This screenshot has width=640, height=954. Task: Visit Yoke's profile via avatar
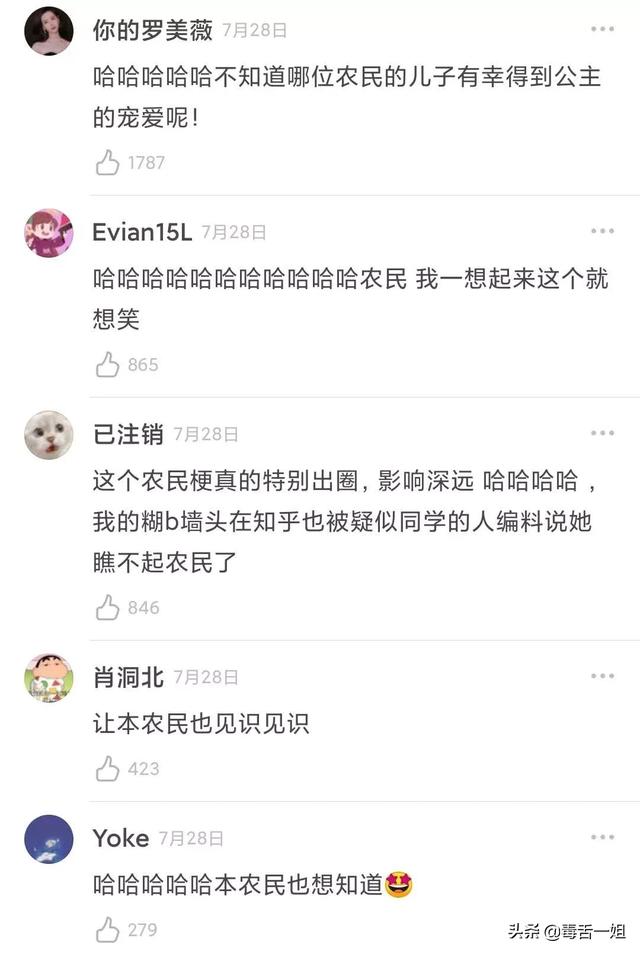click(x=48, y=839)
